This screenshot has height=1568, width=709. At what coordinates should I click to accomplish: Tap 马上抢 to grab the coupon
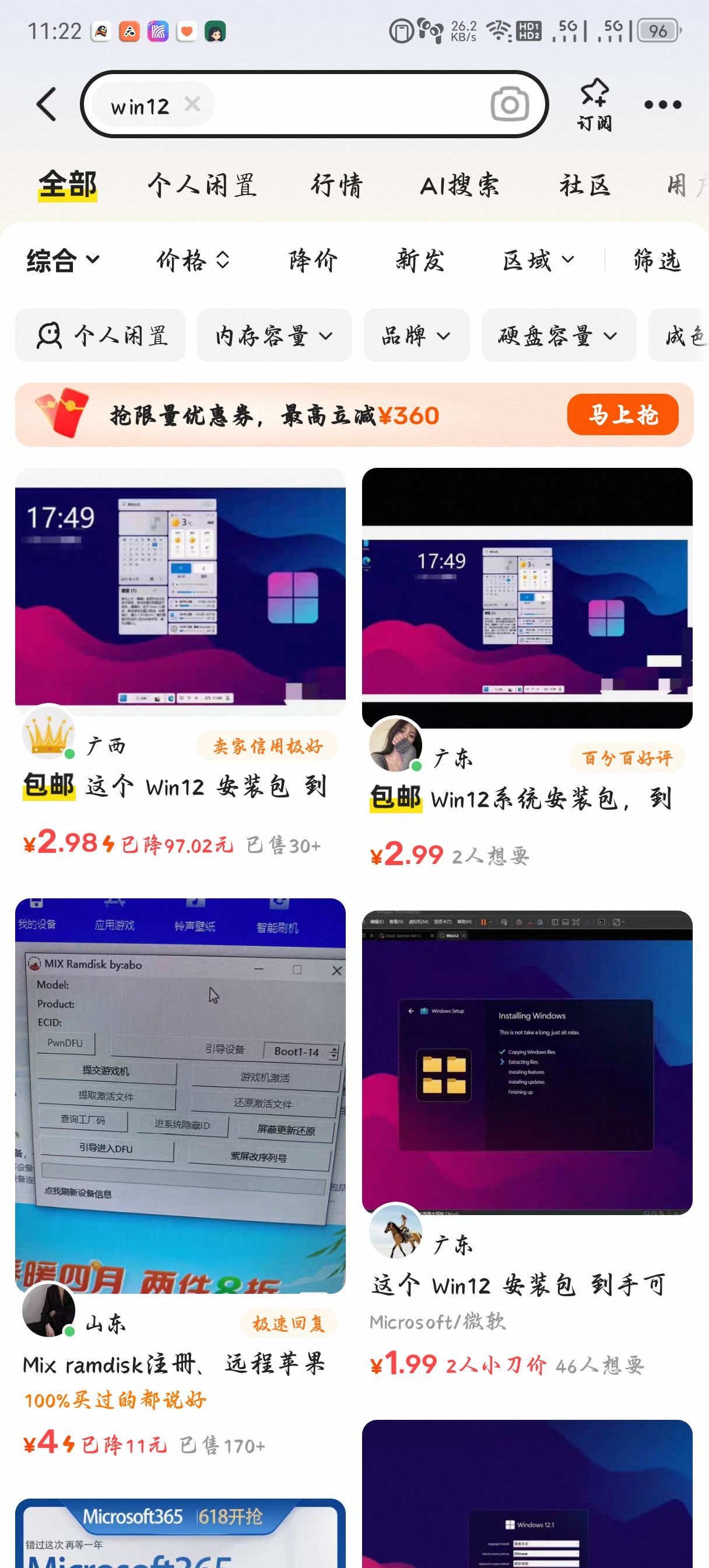point(622,415)
